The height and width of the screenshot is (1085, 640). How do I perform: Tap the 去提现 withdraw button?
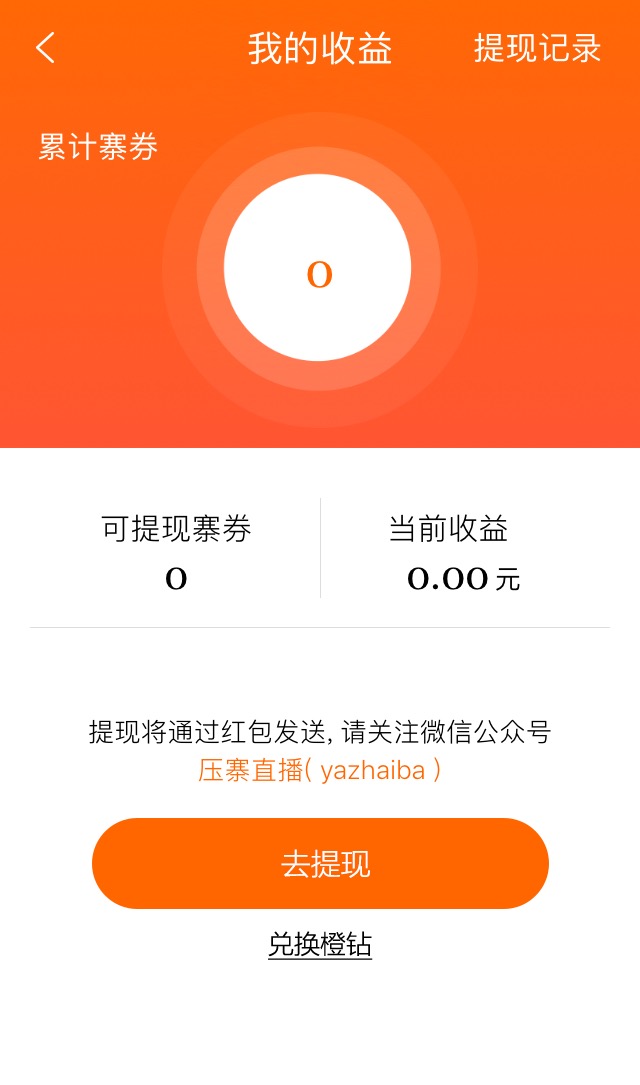(x=320, y=863)
